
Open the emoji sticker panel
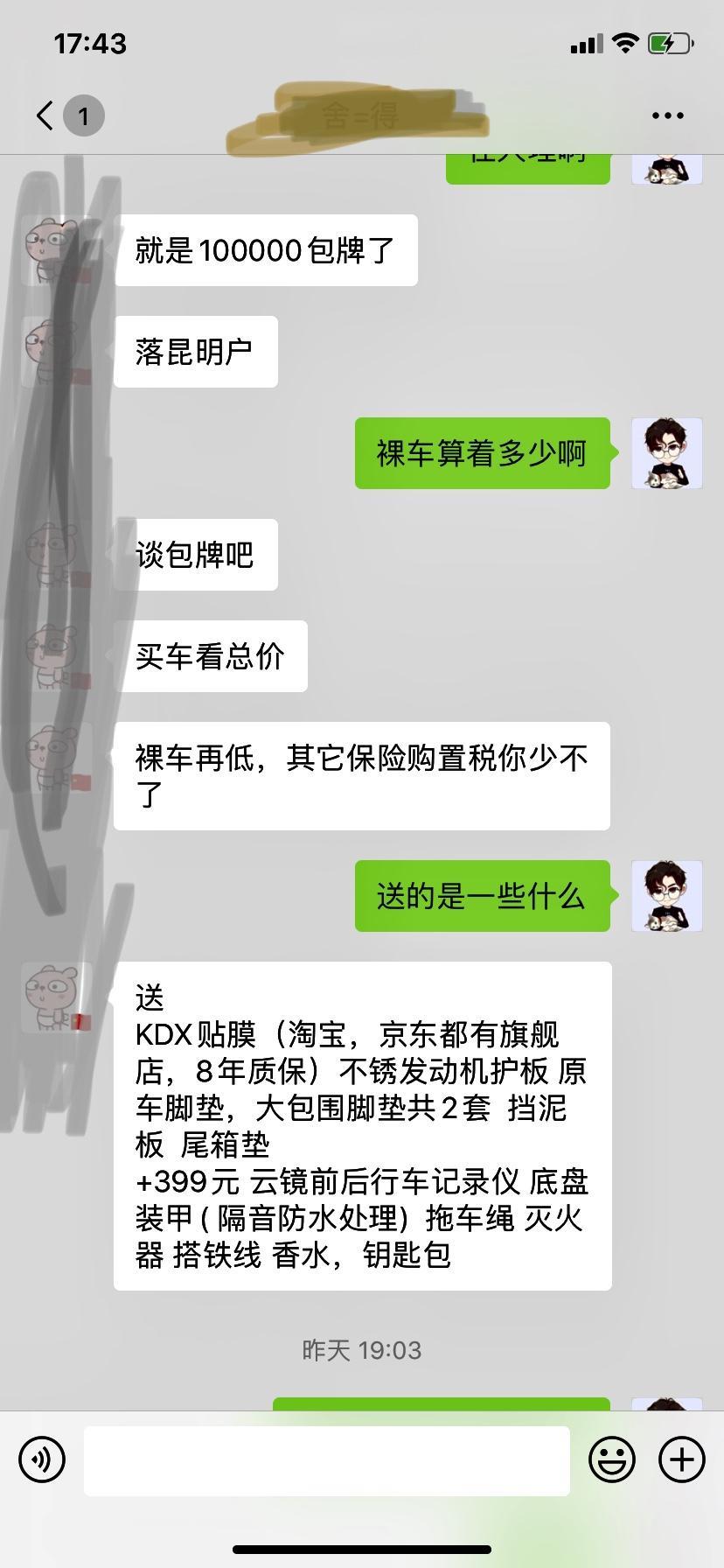[612, 1459]
